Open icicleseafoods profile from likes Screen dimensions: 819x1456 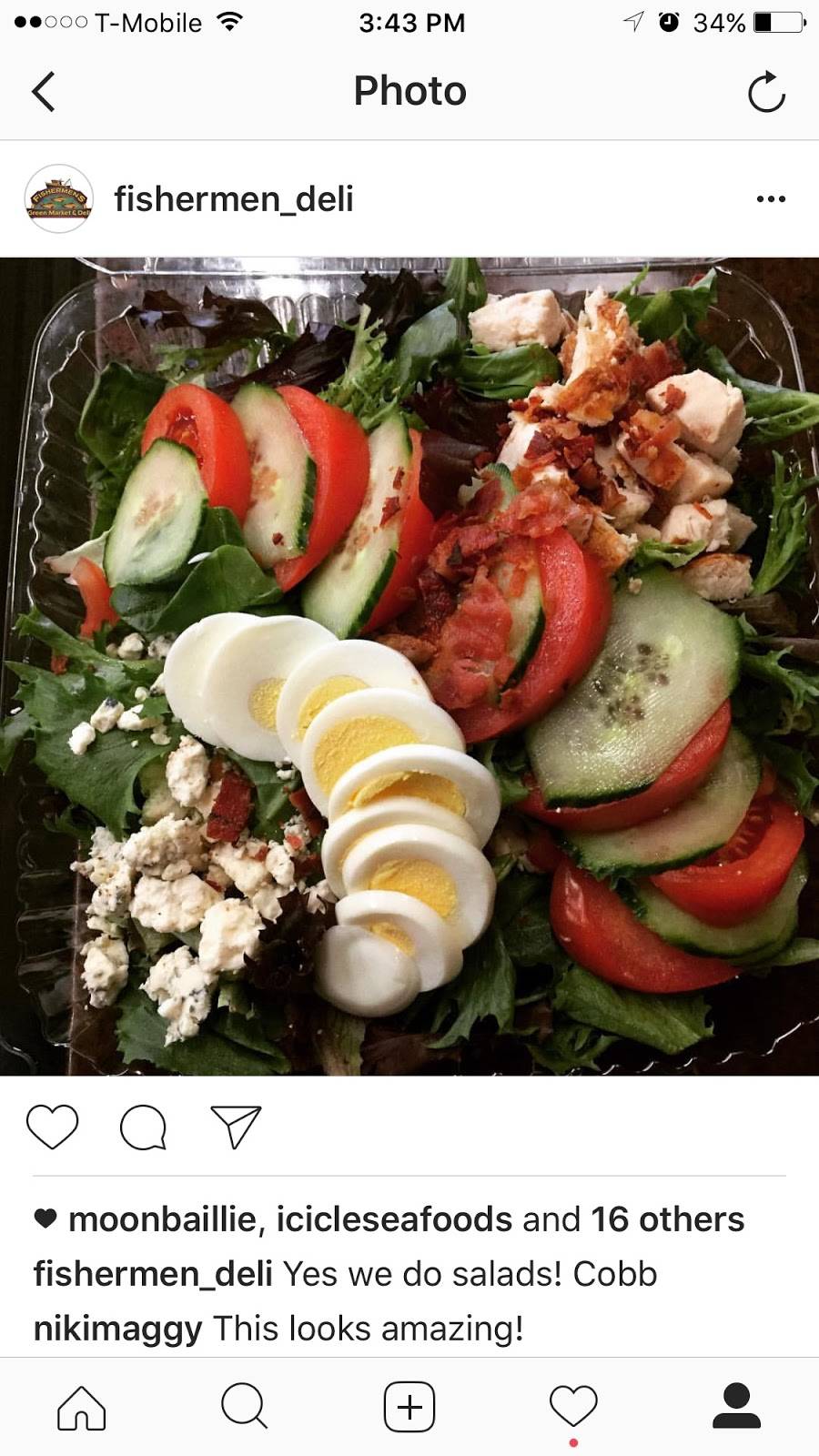(x=394, y=1219)
